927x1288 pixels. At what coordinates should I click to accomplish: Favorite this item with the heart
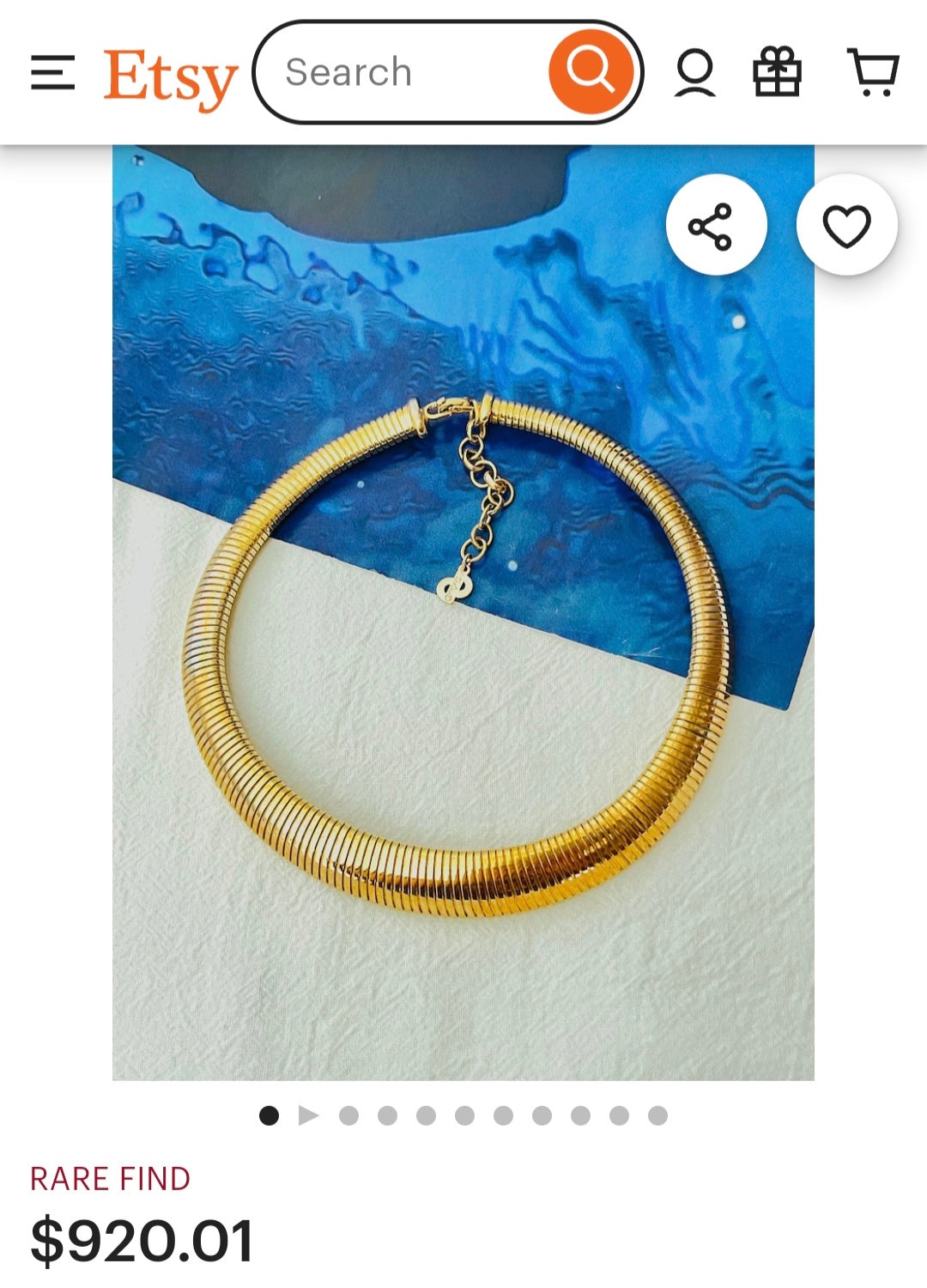[x=846, y=226]
